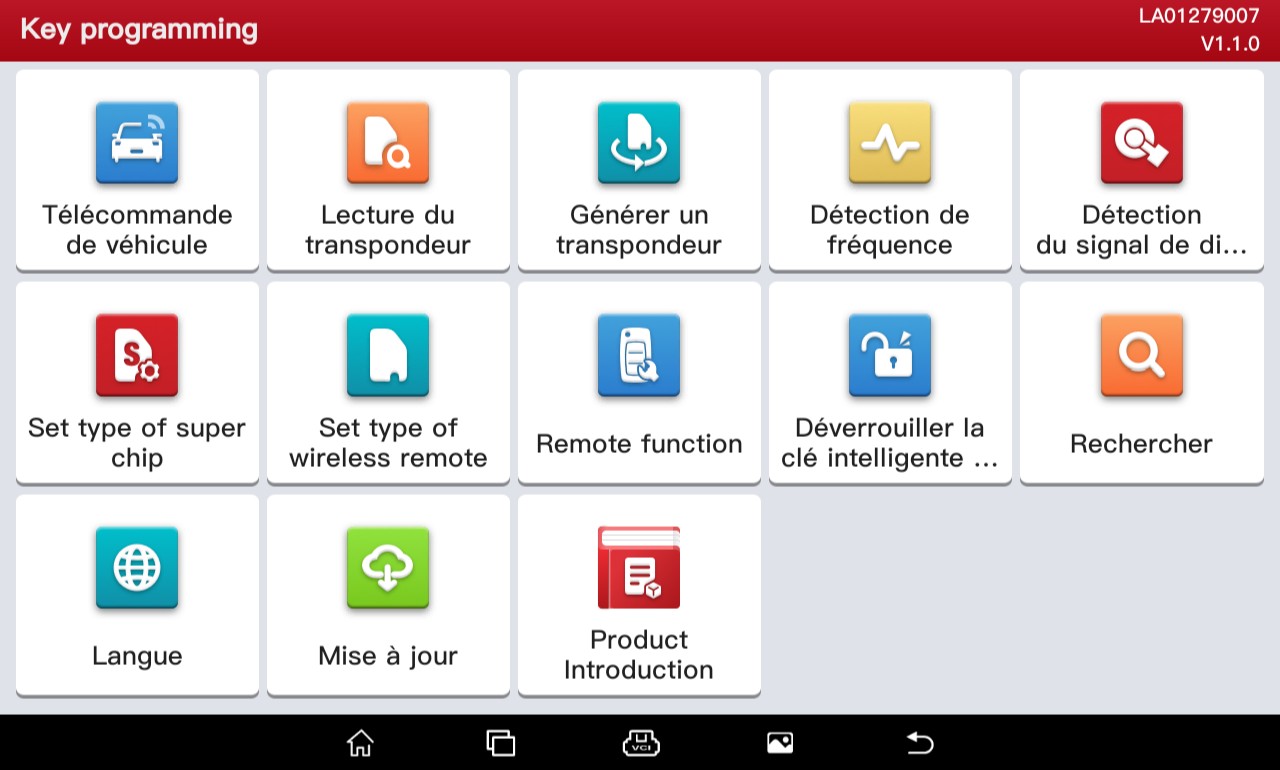The width and height of the screenshot is (1280, 770).
Task: Change language via Langue tile
Action: point(137,595)
